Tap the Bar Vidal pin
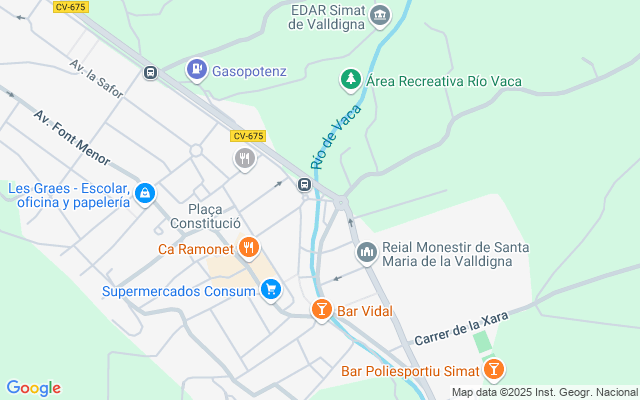Viewport: 640px width, 400px height. 321,309
